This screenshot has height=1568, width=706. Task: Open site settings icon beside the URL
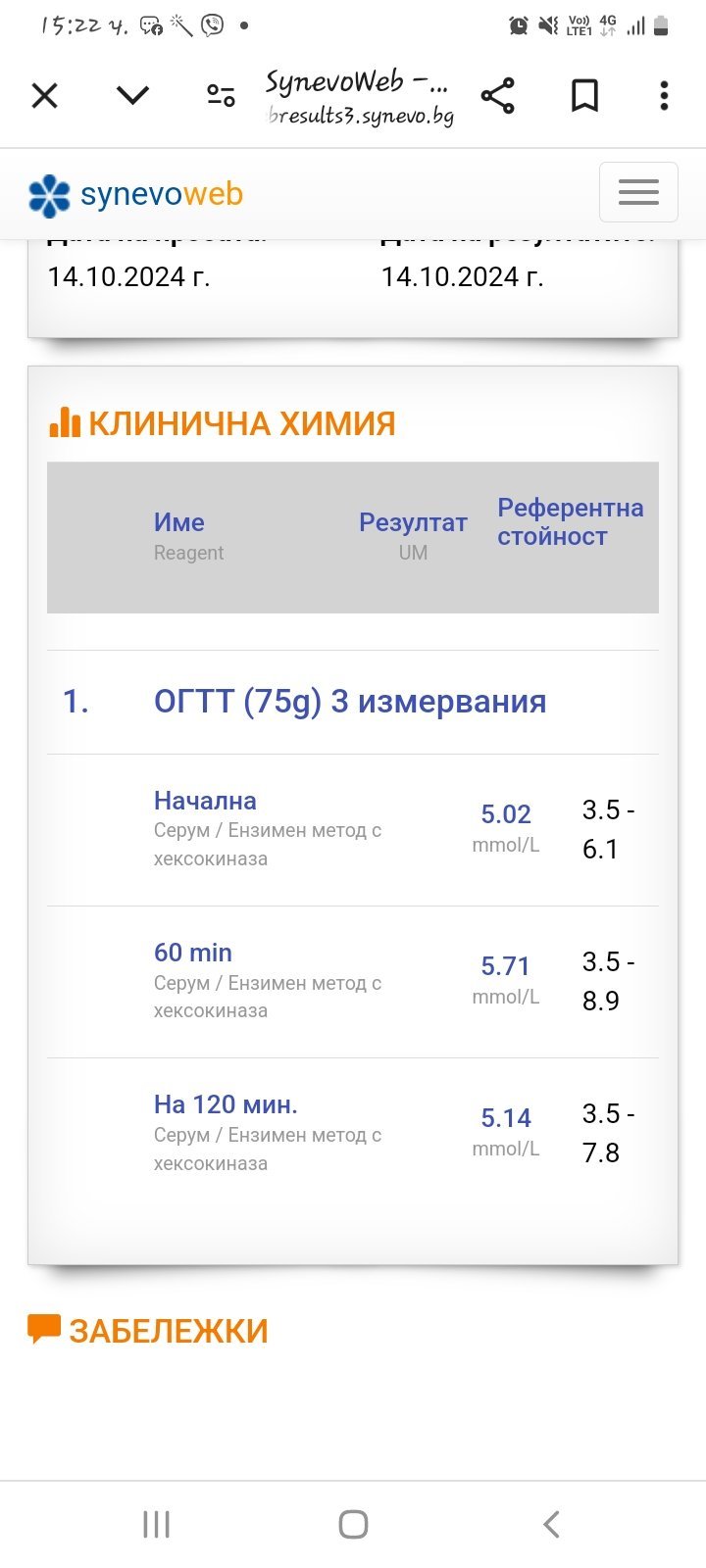pyautogui.click(x=221, y=95)
